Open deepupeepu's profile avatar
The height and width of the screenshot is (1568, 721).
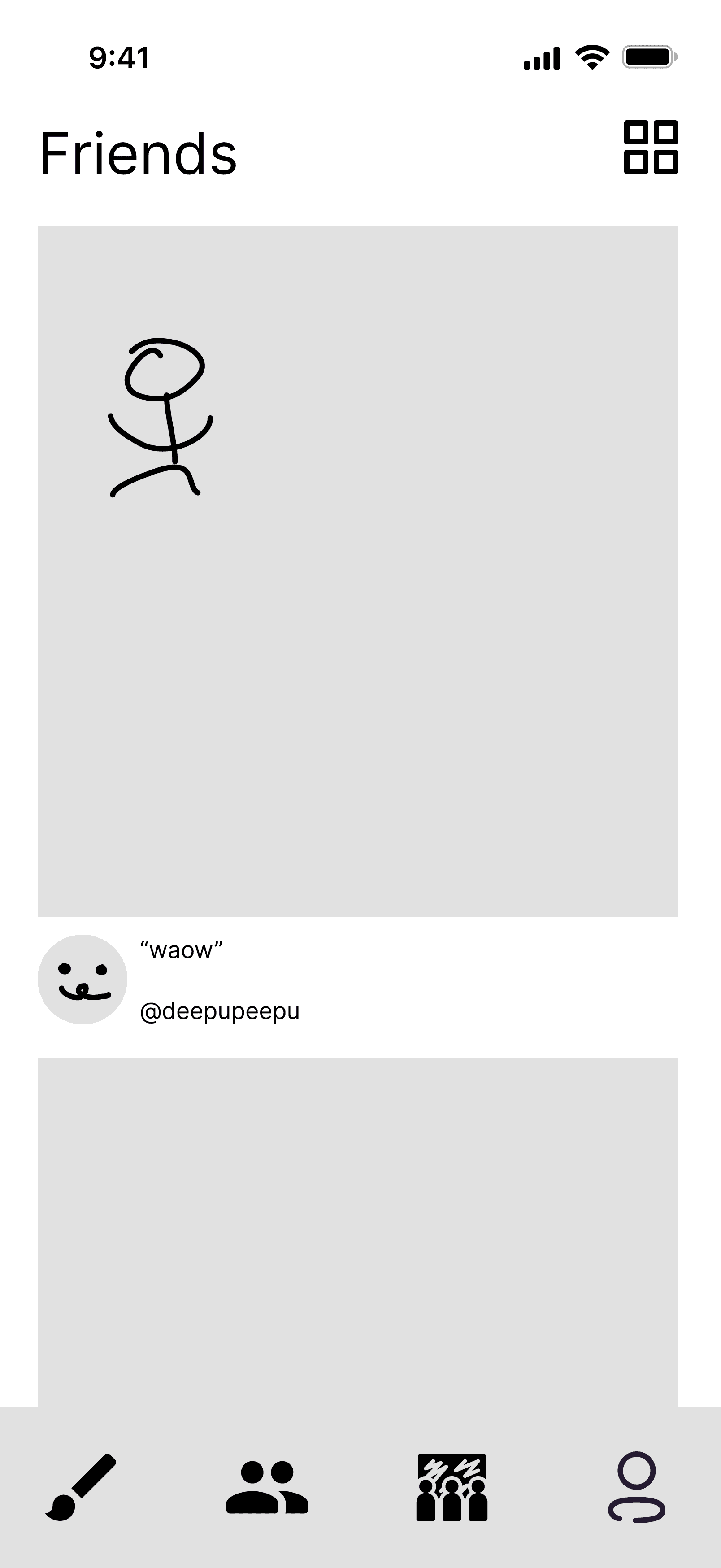(x=83, y=980)
